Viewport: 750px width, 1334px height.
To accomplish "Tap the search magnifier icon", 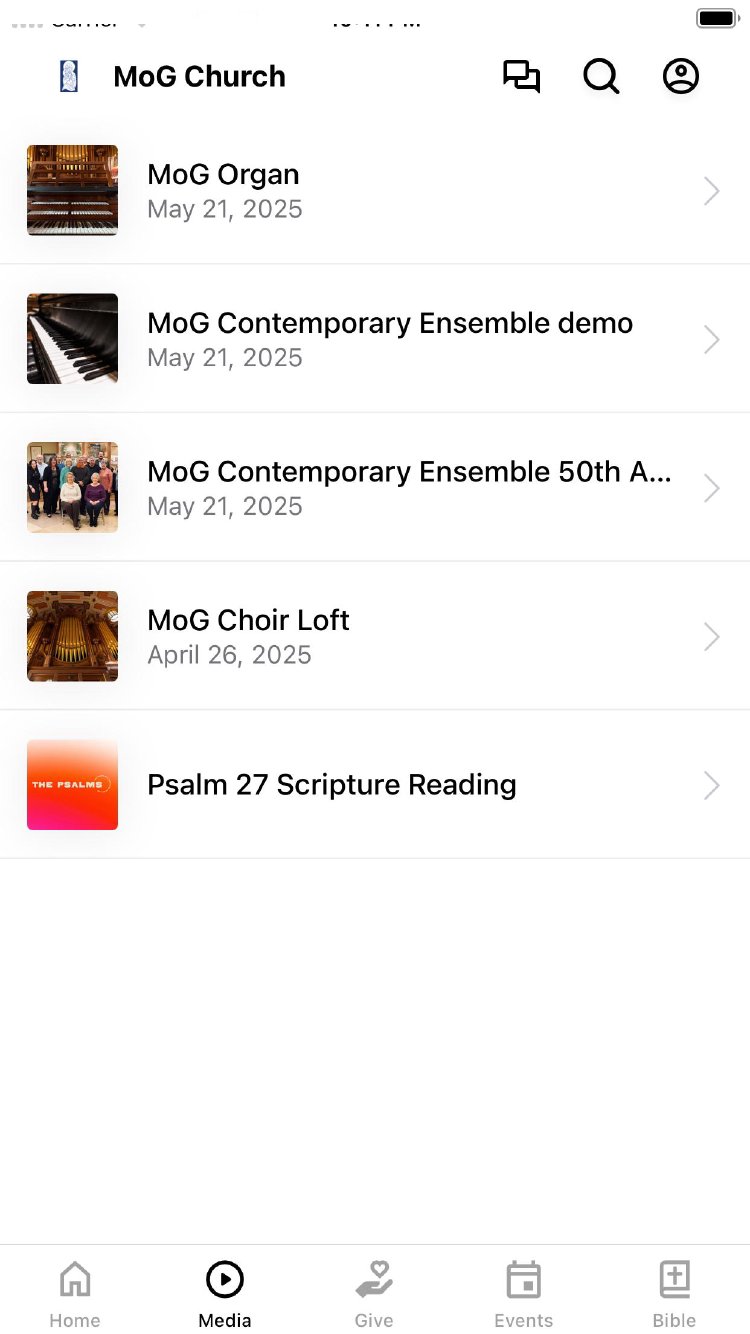I will 601,77.
